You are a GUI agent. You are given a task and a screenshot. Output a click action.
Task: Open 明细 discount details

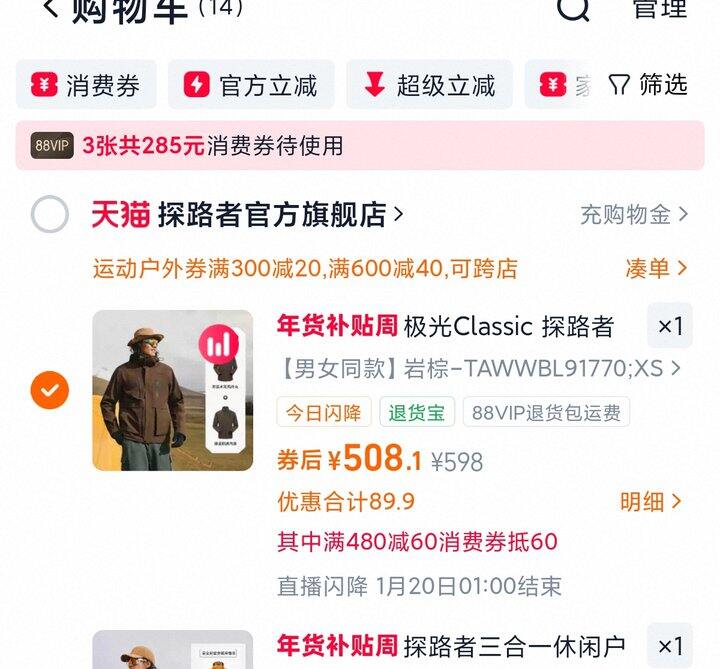point(650,501)
